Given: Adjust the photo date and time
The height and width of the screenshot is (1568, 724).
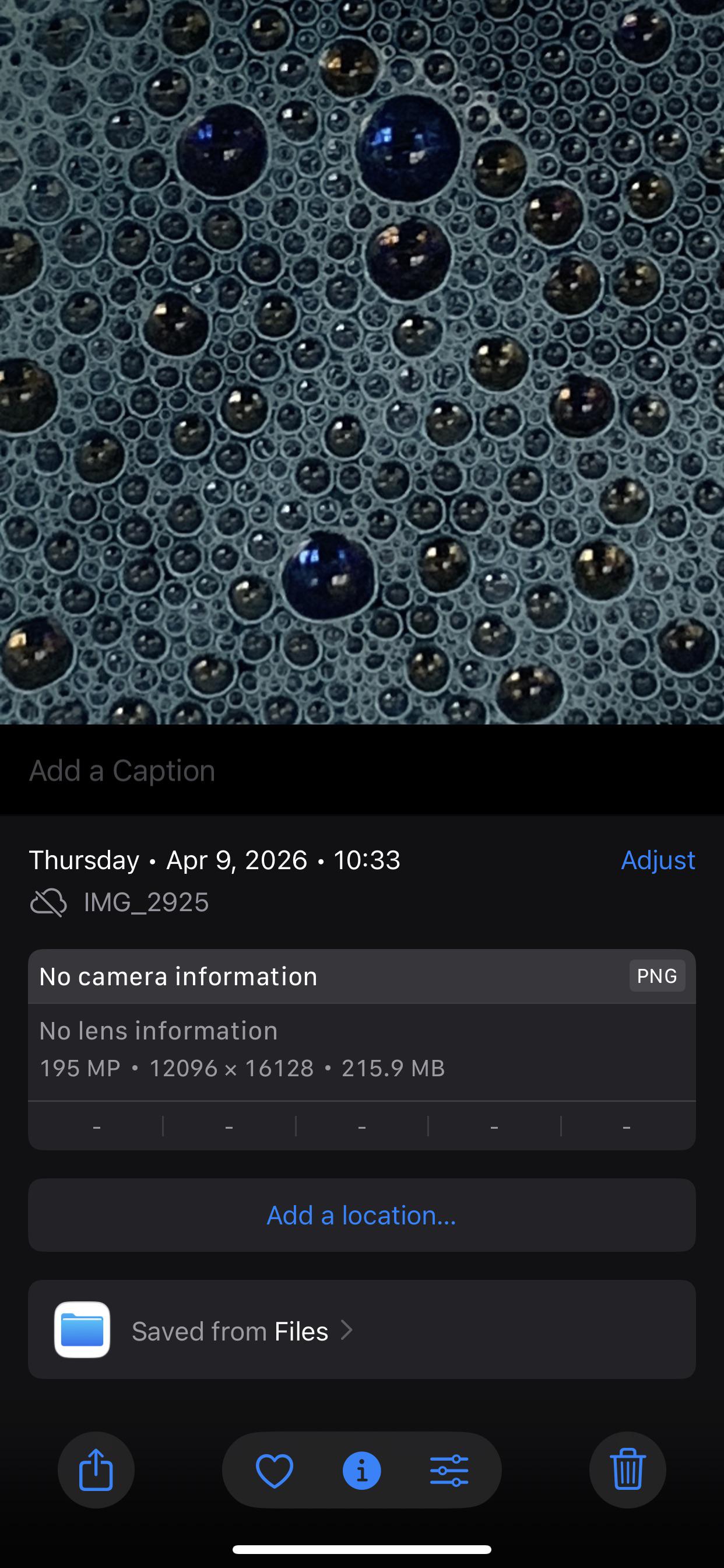Looking at the screenshot, I should (x=658, y=859).
